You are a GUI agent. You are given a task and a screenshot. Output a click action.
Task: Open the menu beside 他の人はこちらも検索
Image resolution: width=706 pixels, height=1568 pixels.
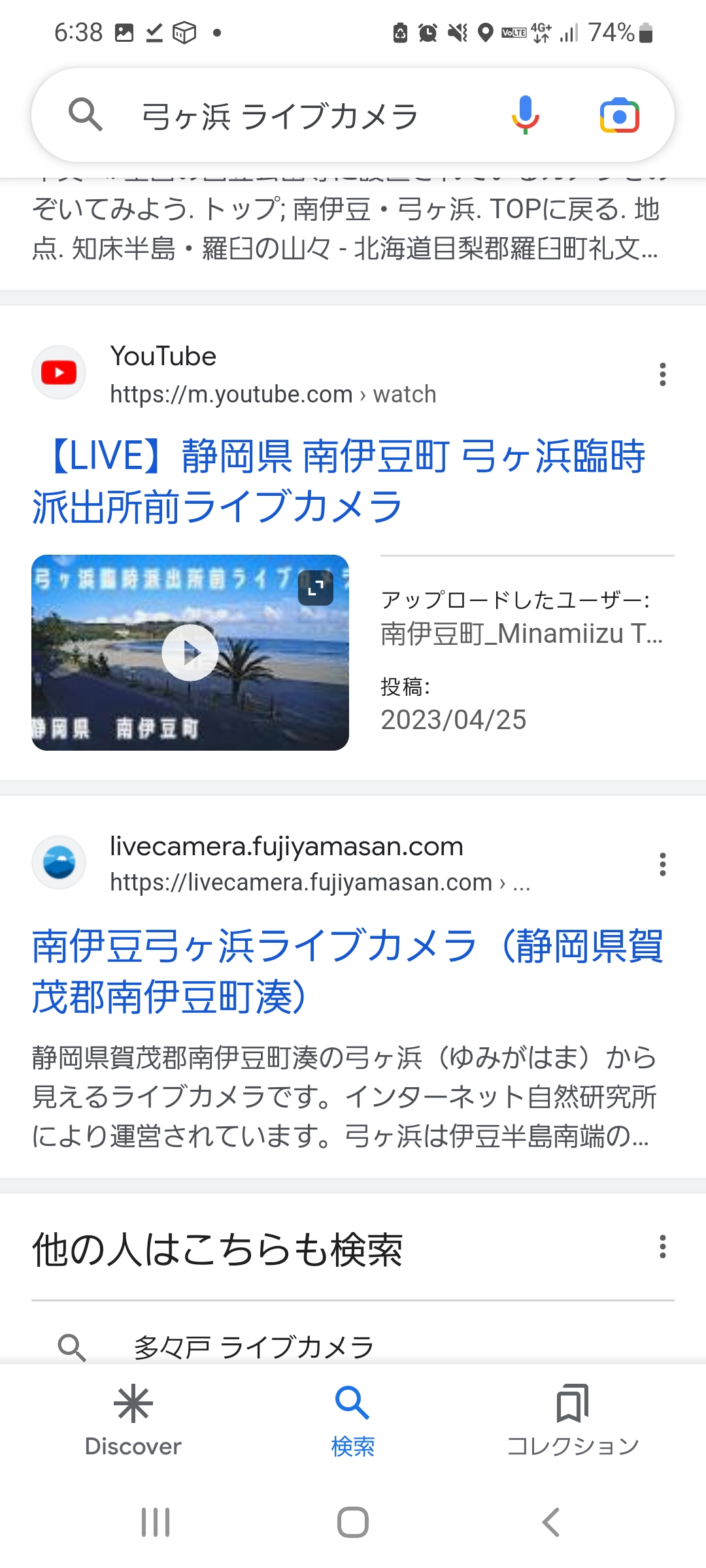tap(663, 1247)
